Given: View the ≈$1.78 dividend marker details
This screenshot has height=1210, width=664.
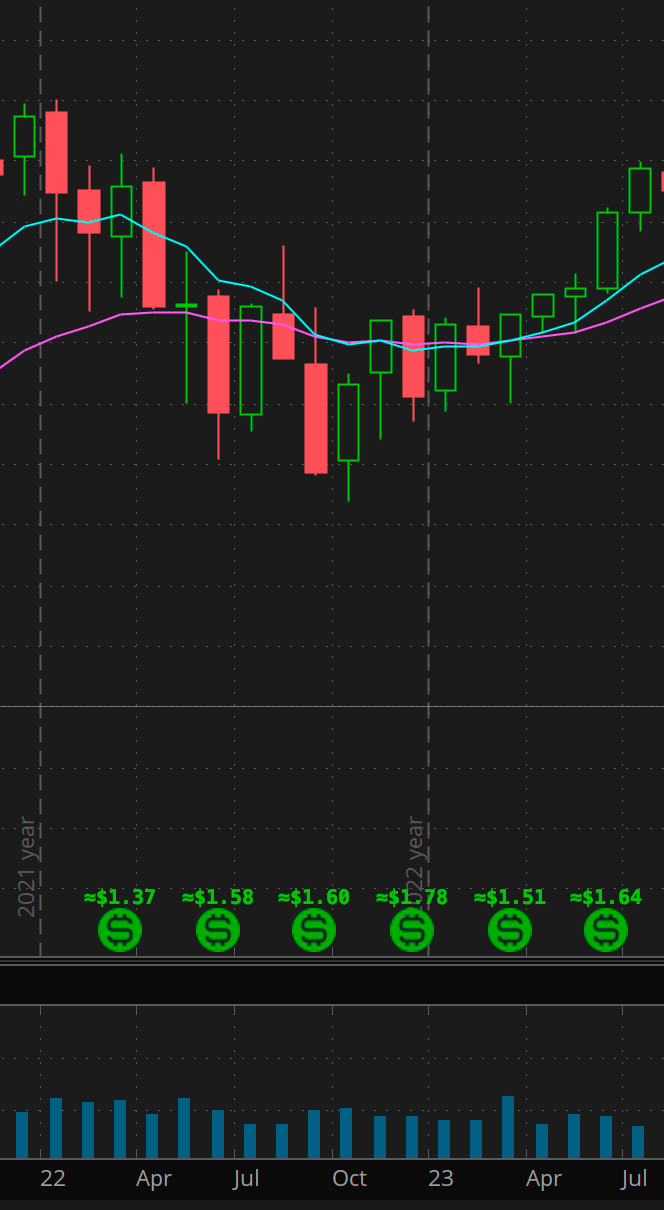Looking at the screenshot, I should tap(412, 930).
